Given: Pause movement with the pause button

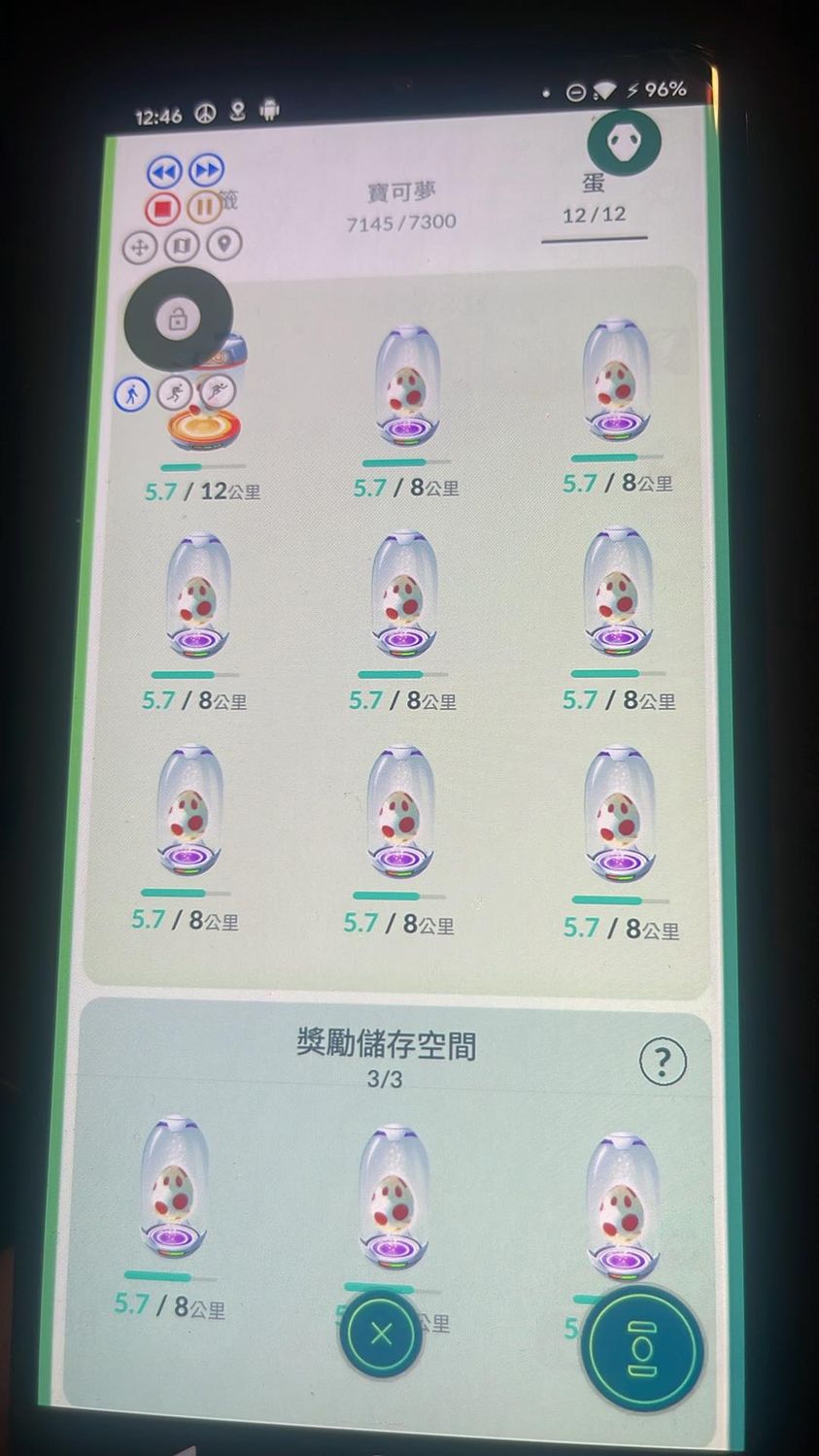Looking at the screenshot, I should [x=205, y=206].
